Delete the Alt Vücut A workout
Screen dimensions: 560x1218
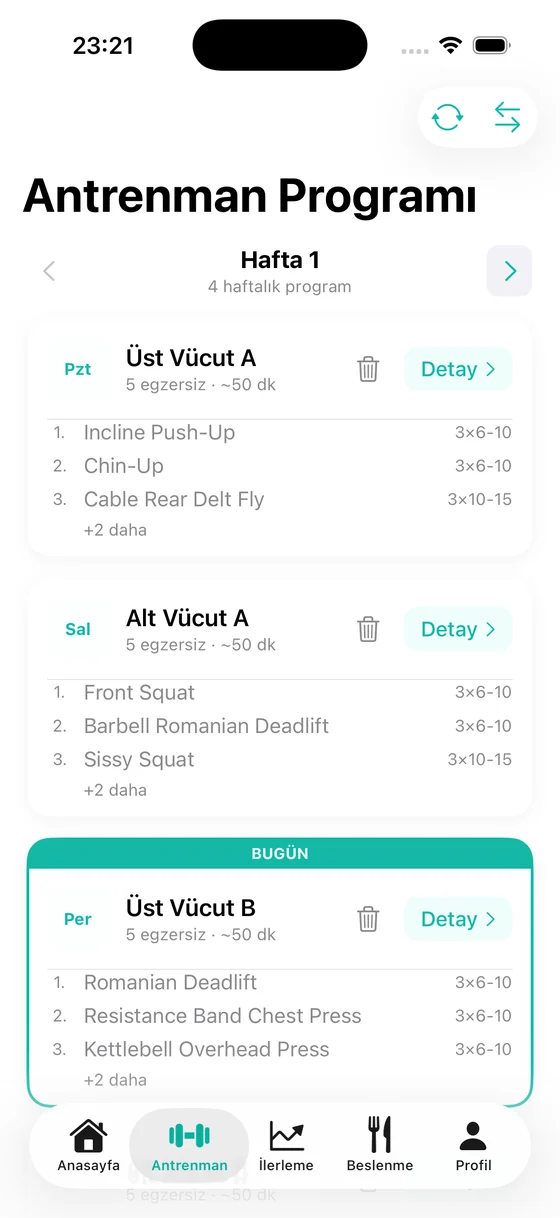click(x=368, y=629)
